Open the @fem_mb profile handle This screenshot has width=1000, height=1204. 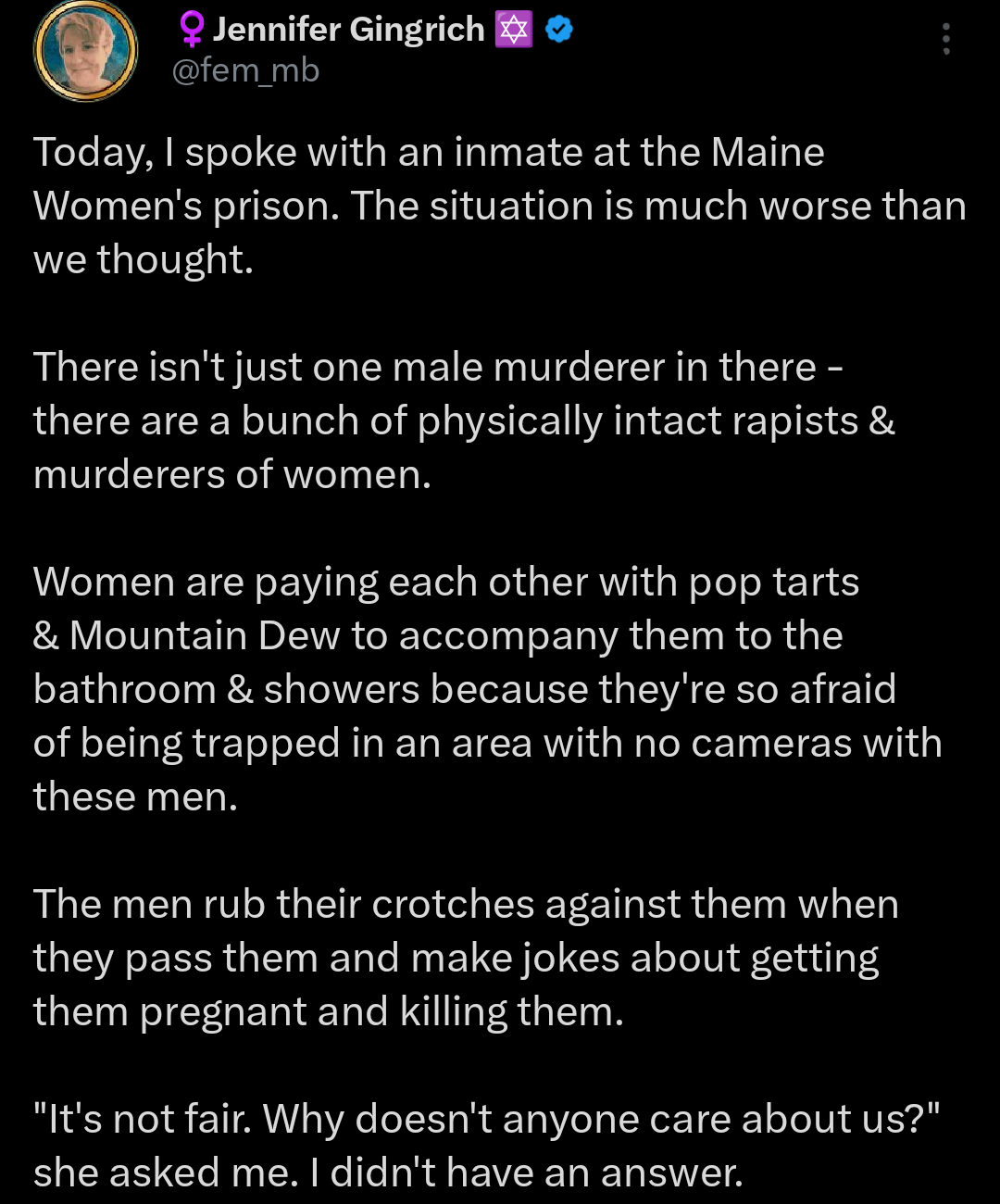[246, 70]
